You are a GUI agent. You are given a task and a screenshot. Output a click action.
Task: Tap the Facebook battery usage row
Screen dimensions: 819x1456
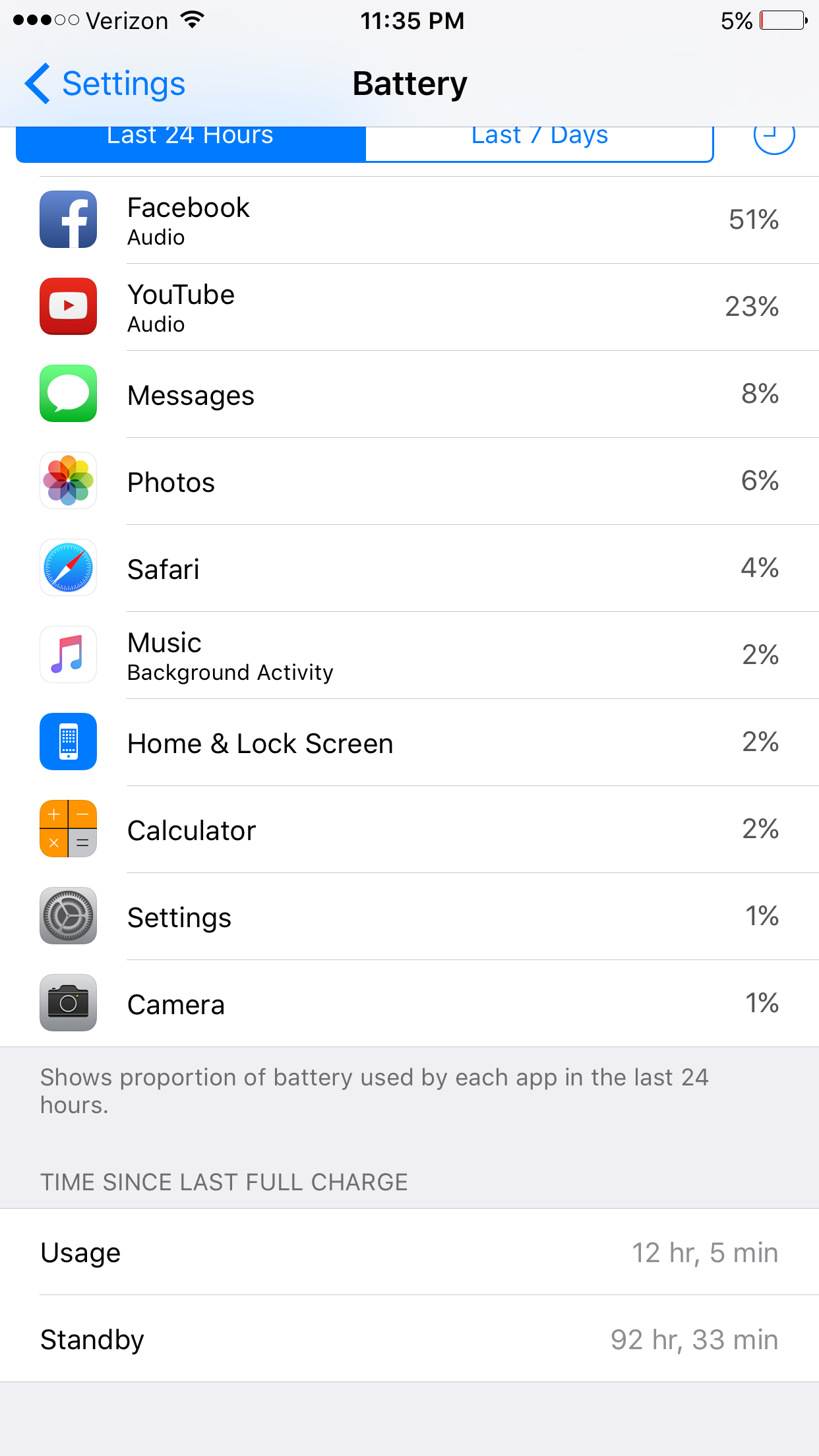pyautogui.click(x=409, y=220)
